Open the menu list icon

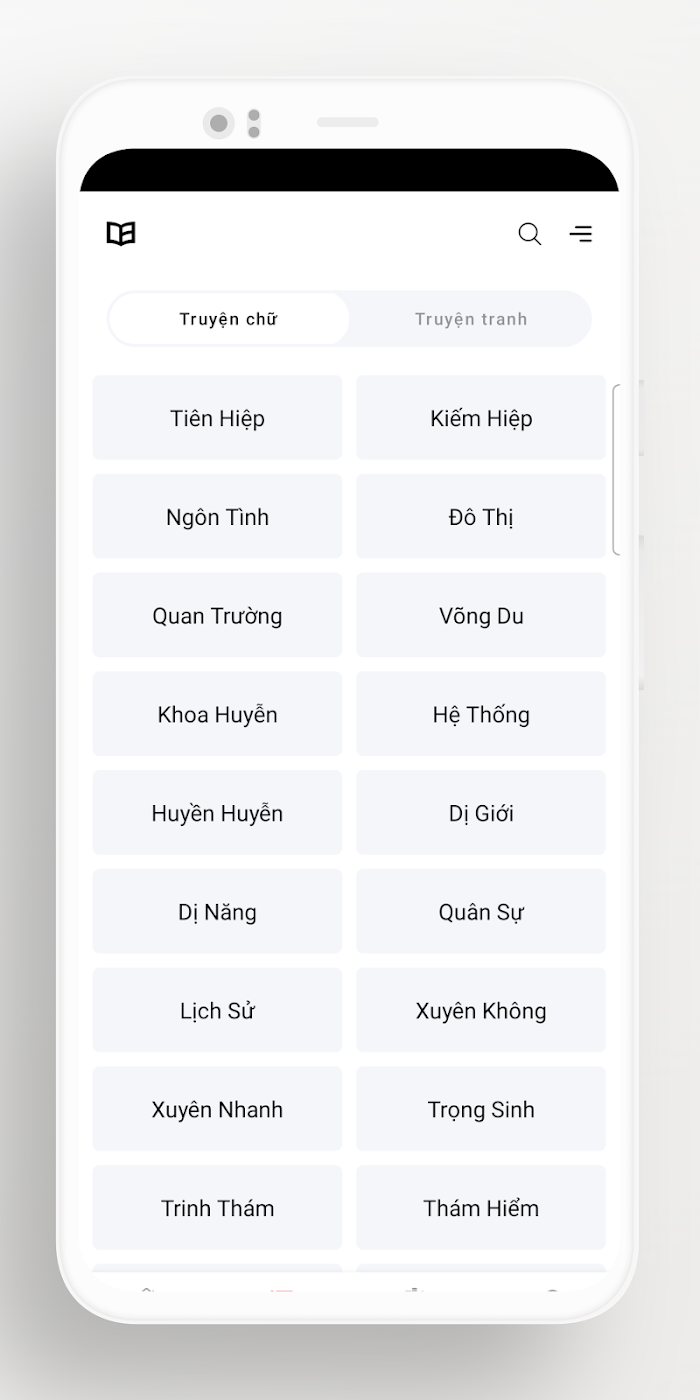coord(580,234)
